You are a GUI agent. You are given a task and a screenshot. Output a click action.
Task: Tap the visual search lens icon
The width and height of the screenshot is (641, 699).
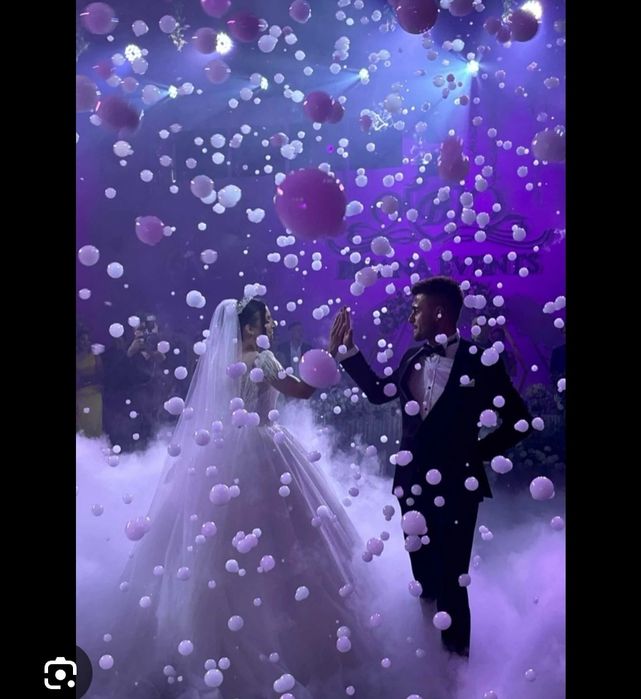tap(60, 673)
